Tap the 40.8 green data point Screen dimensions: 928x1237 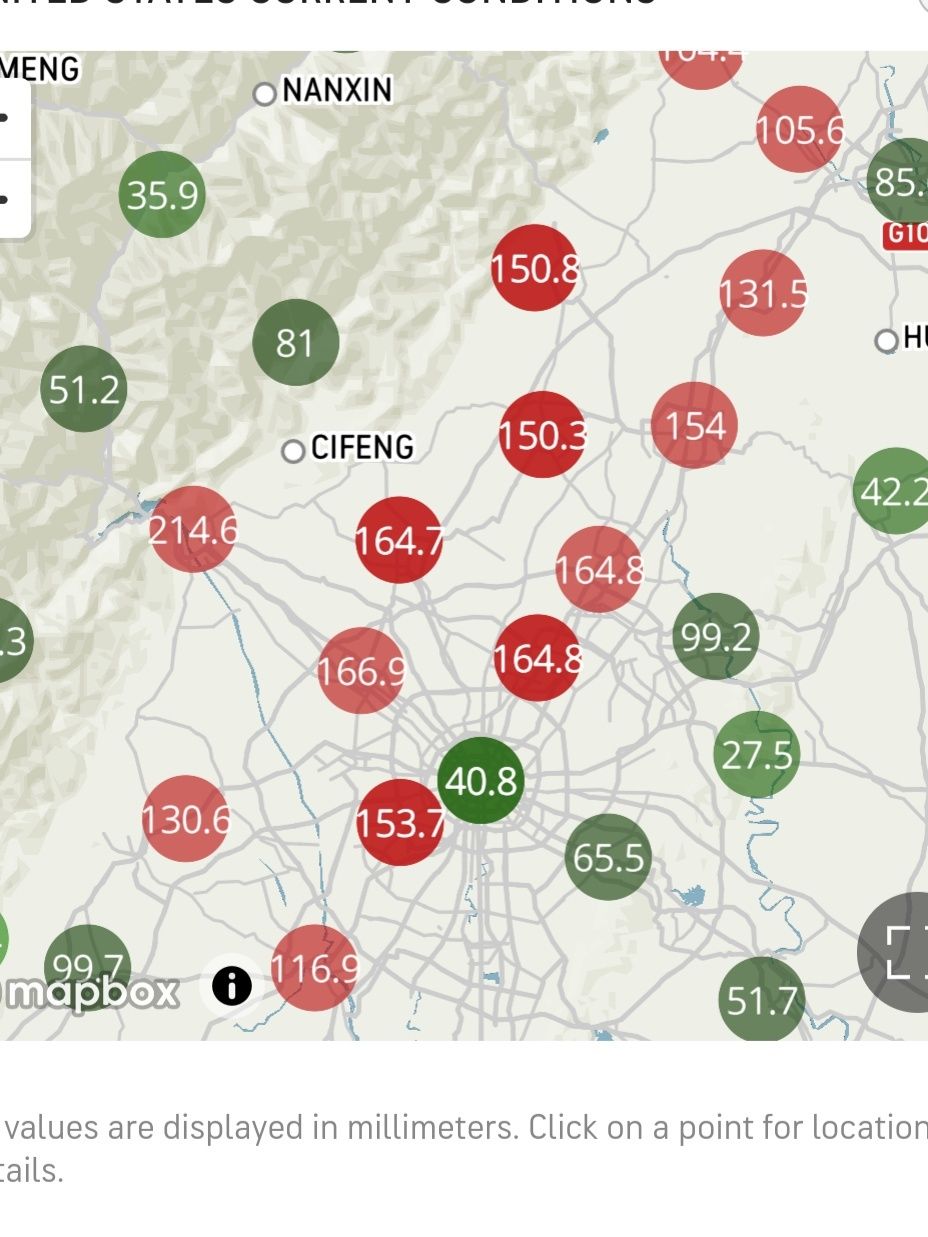481,780
